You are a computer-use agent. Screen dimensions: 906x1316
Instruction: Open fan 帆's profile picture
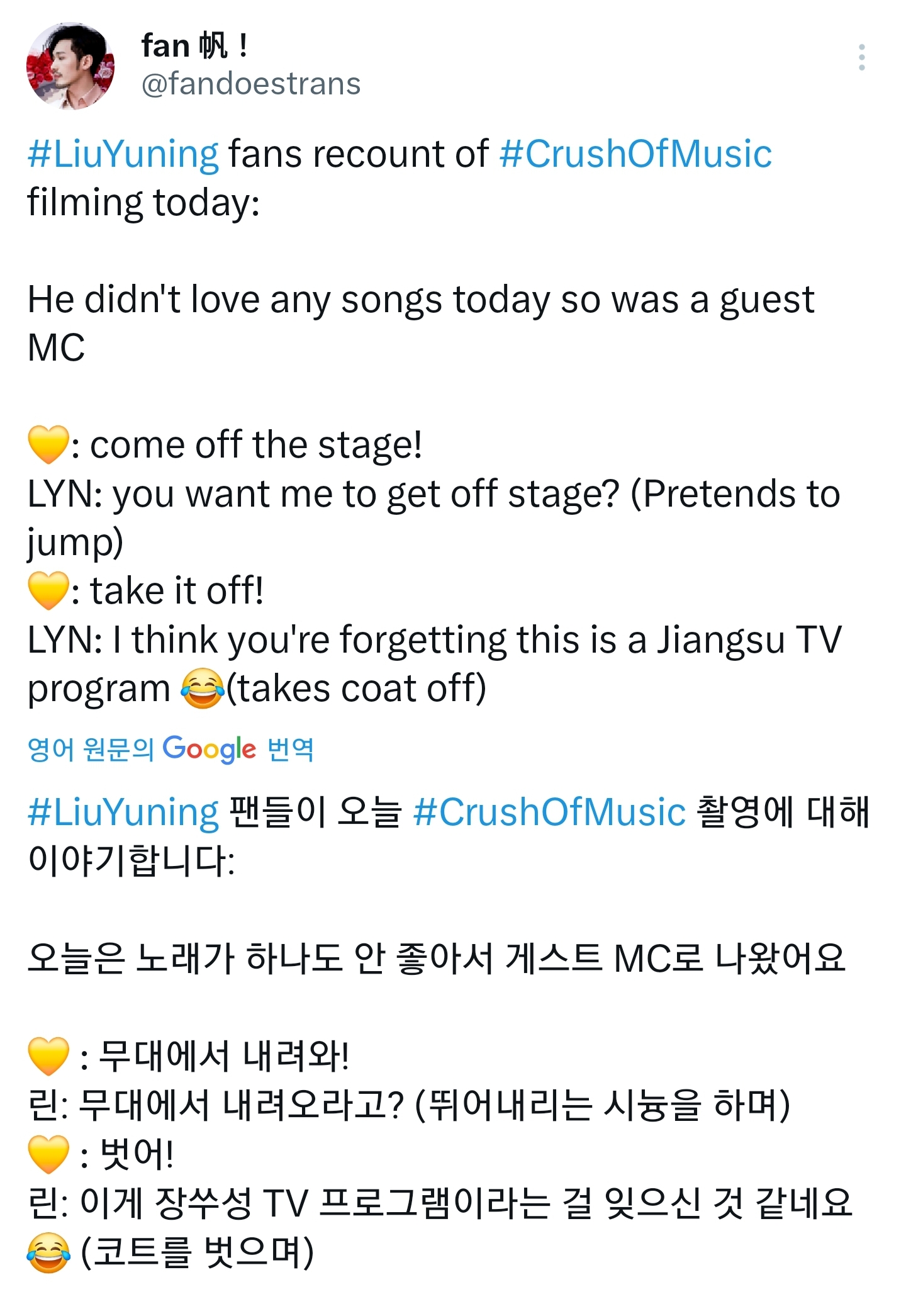click(70, 66)
